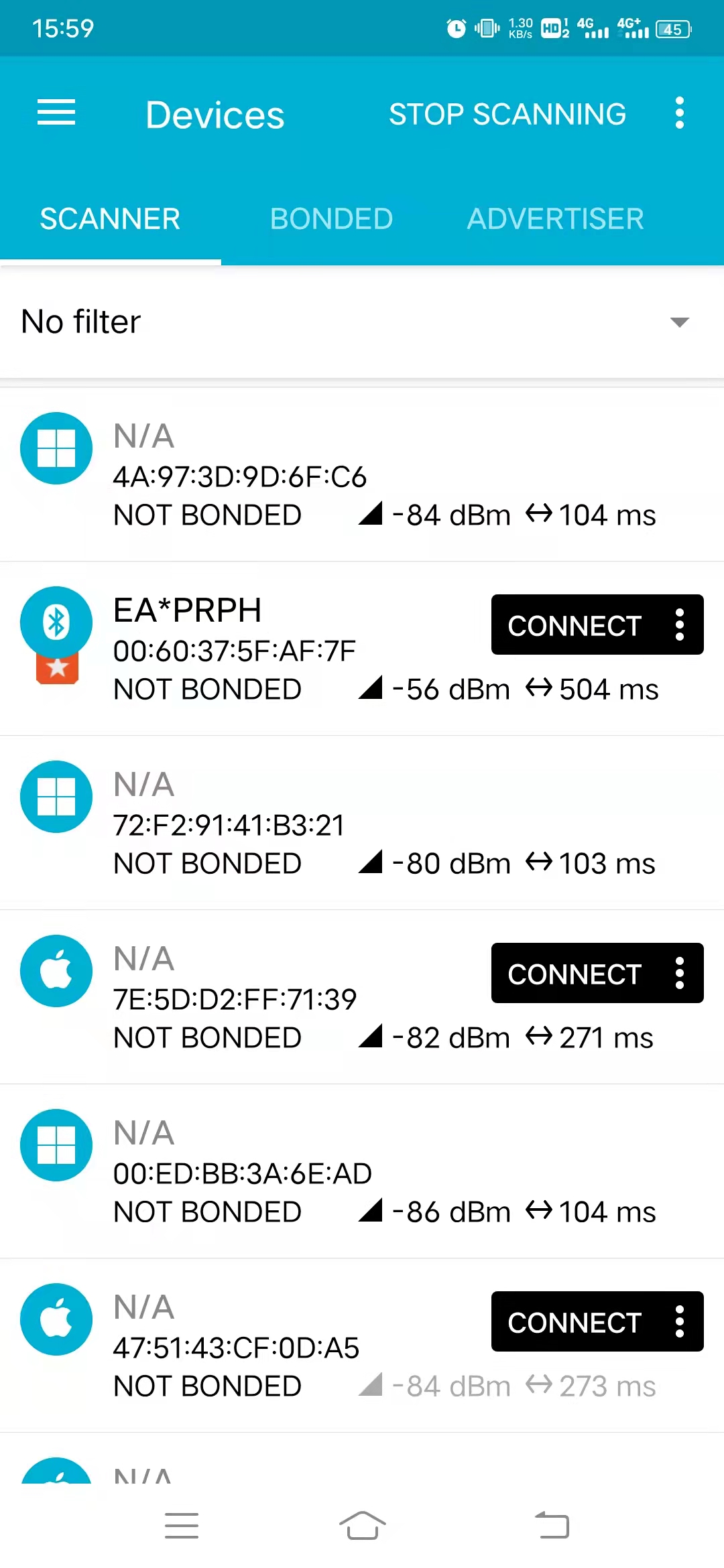Image resolution: width=724 pixels, height=1568 pixels.
Task: Connect to the EA*PRPH device
Action: [575, 625]
